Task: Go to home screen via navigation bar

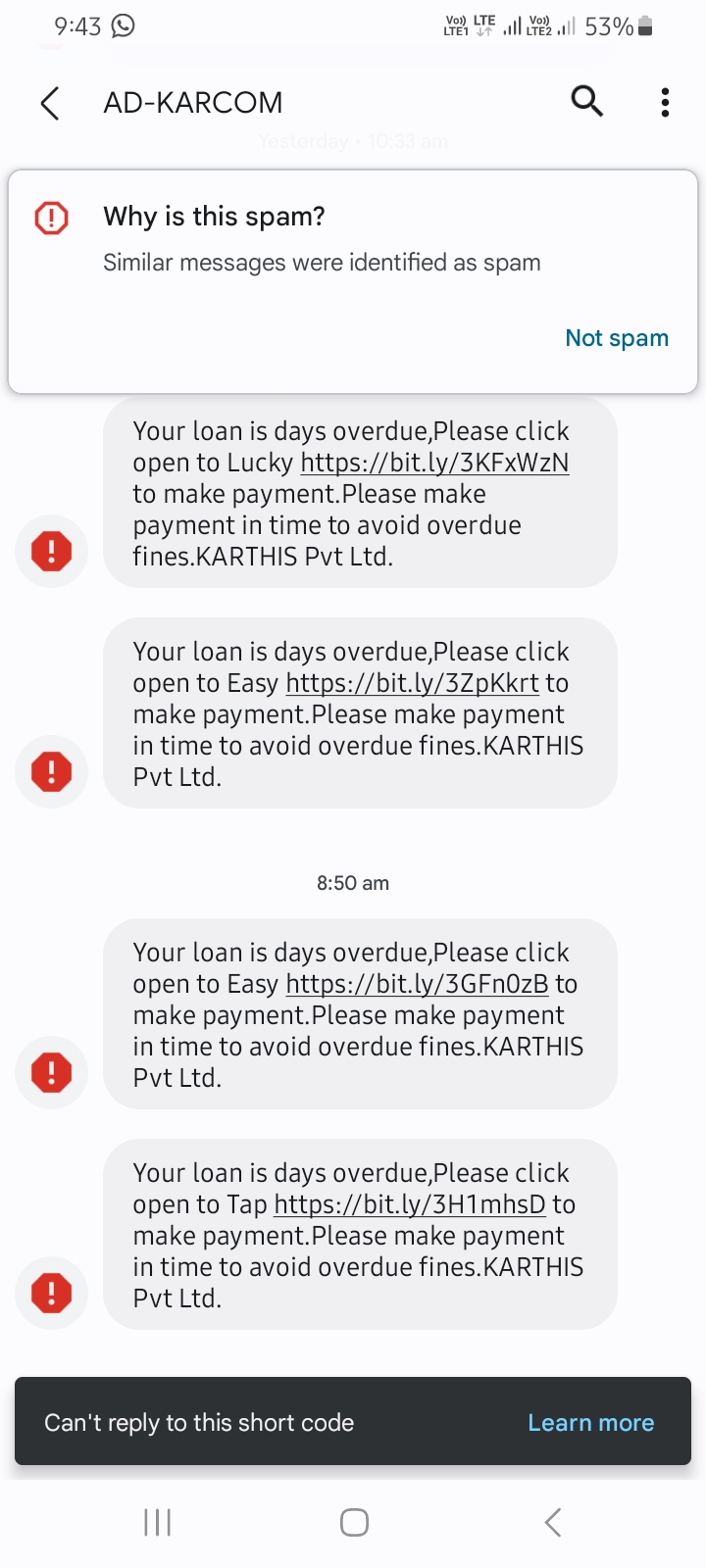Action: coord(354,1522)
